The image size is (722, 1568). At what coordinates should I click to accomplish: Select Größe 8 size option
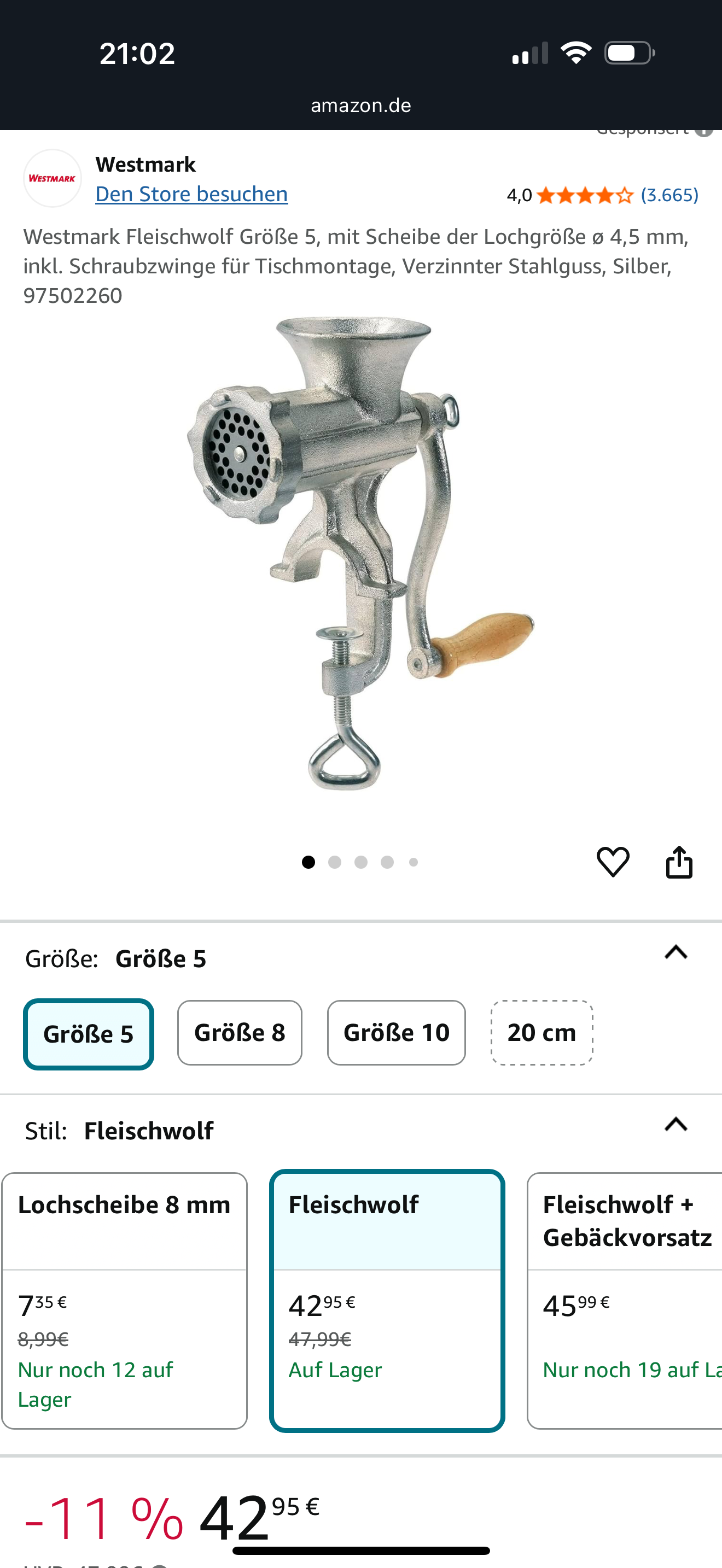[239, 1033]
